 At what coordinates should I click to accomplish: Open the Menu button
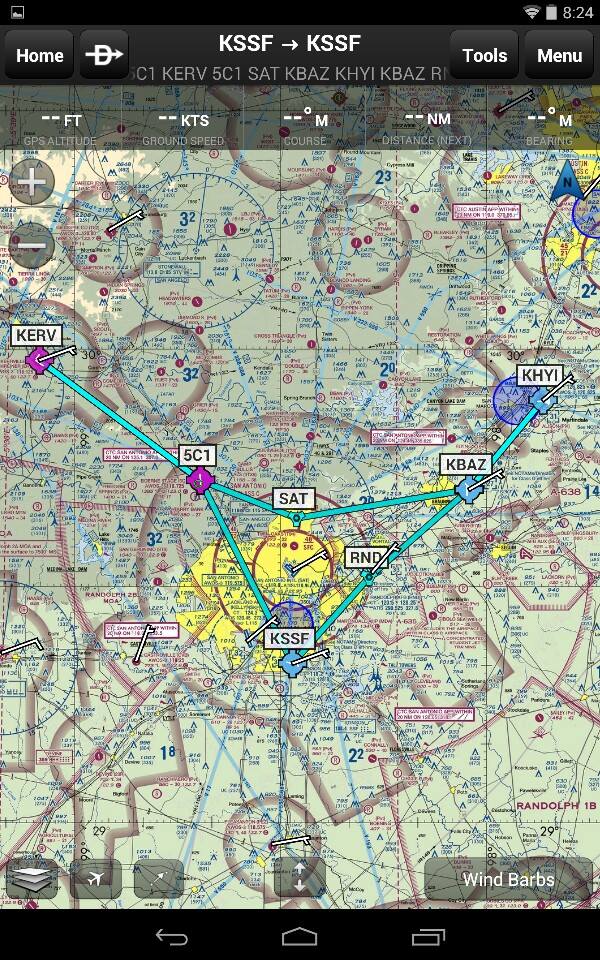coord(559,56)
